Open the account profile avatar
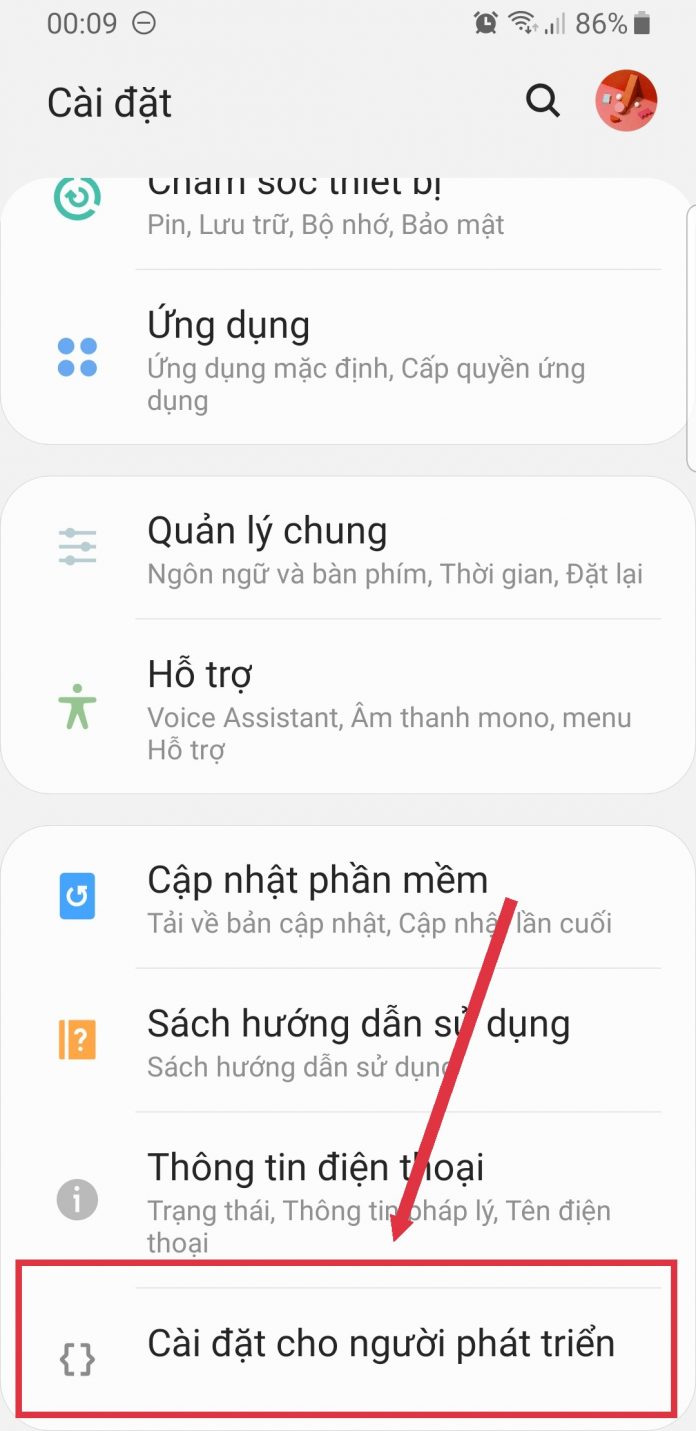Screen dimensions: 696x1431 pos(626,101)
